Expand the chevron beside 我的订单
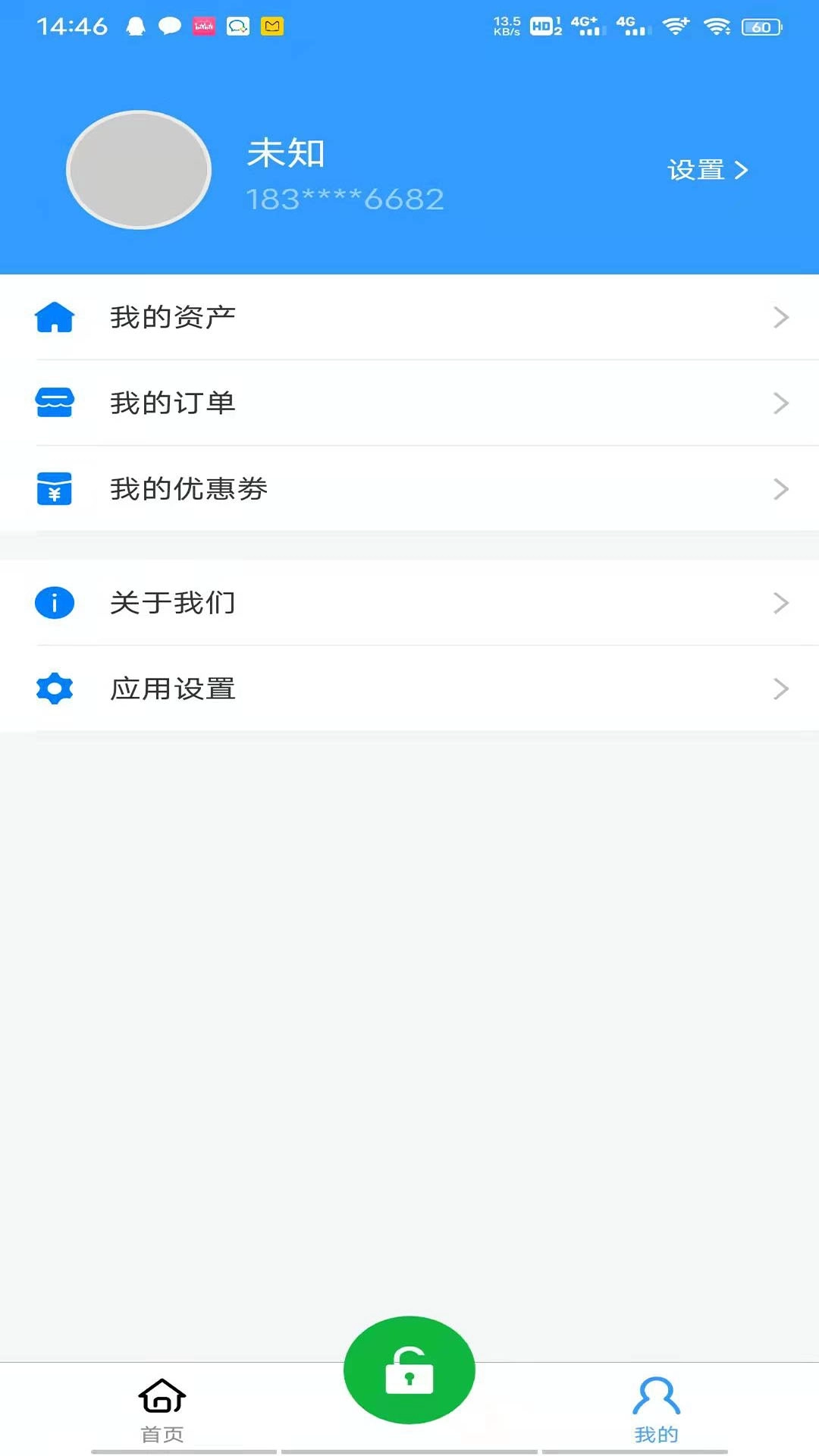 point(781,403)
